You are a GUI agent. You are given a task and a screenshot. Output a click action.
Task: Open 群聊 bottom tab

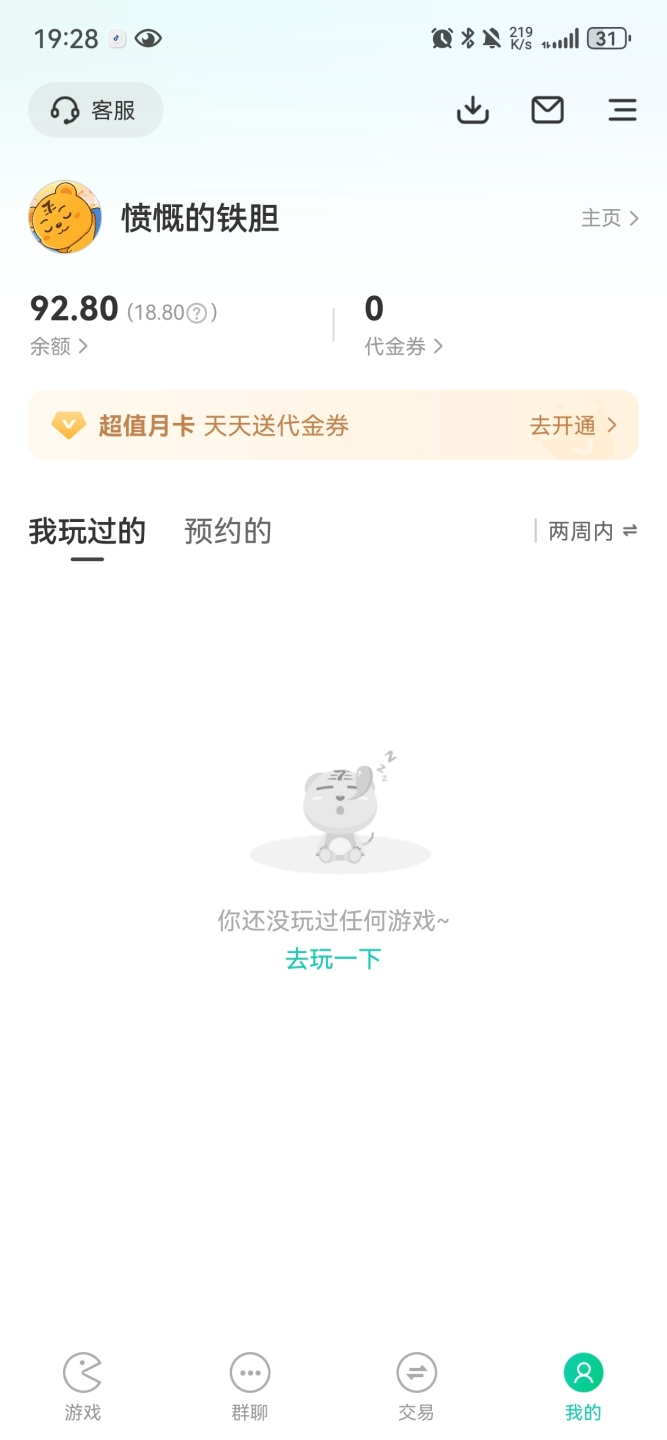250,1386
